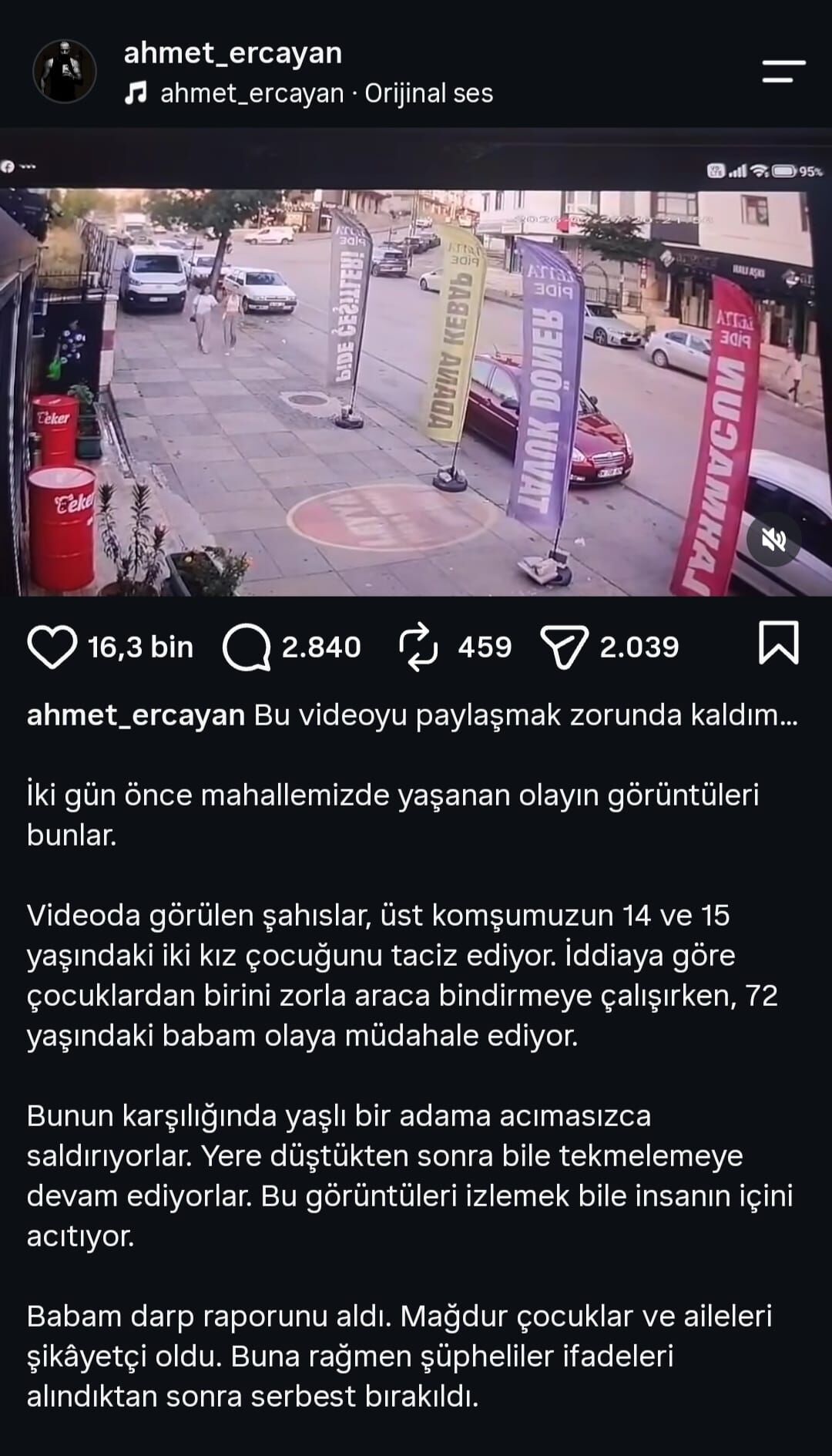Open the Orijinal ses audio link

(x=309, y=93)
